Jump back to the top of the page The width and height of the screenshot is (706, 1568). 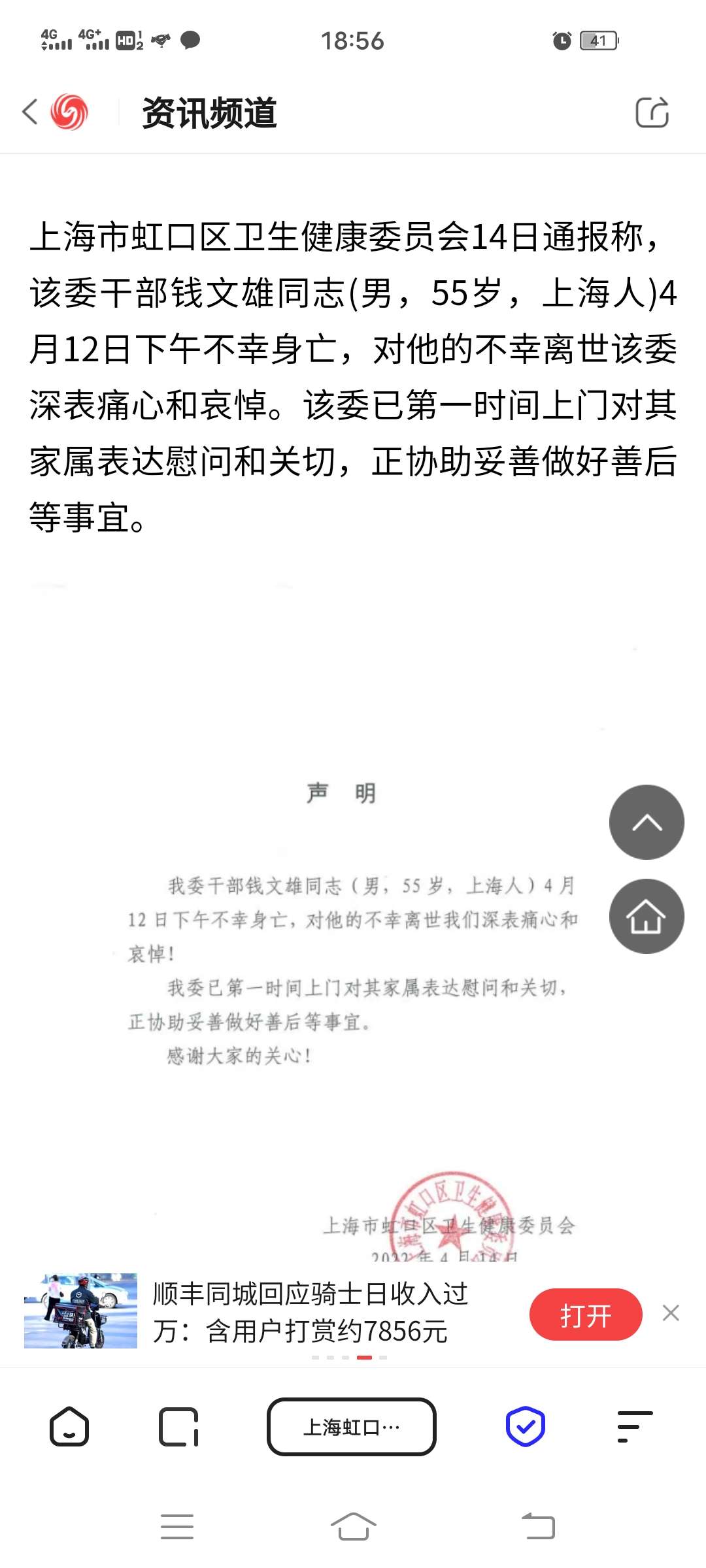pos(647,822)
